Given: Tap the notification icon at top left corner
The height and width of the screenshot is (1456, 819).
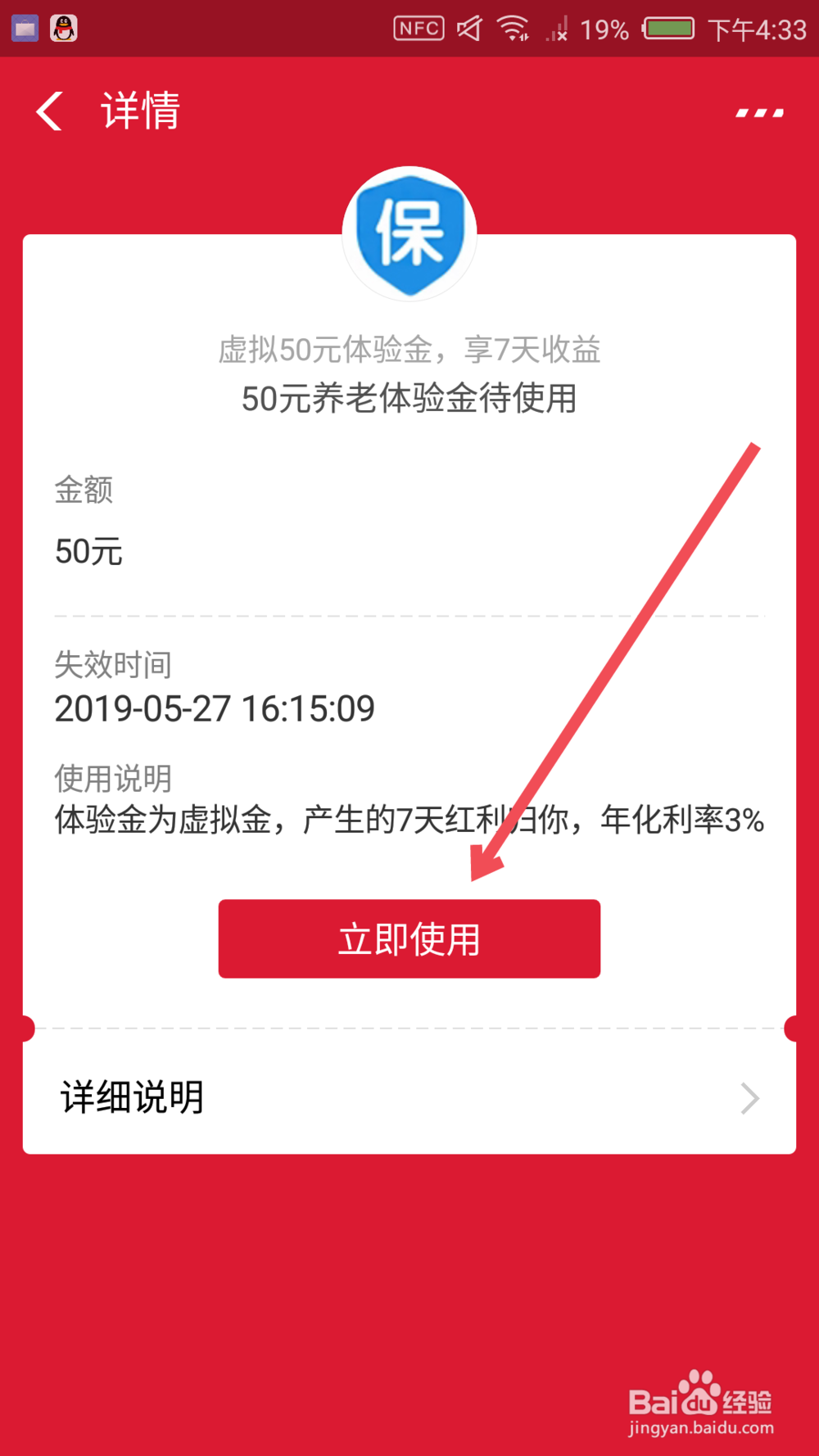Looking at the screenshot, I should (24, 27).
